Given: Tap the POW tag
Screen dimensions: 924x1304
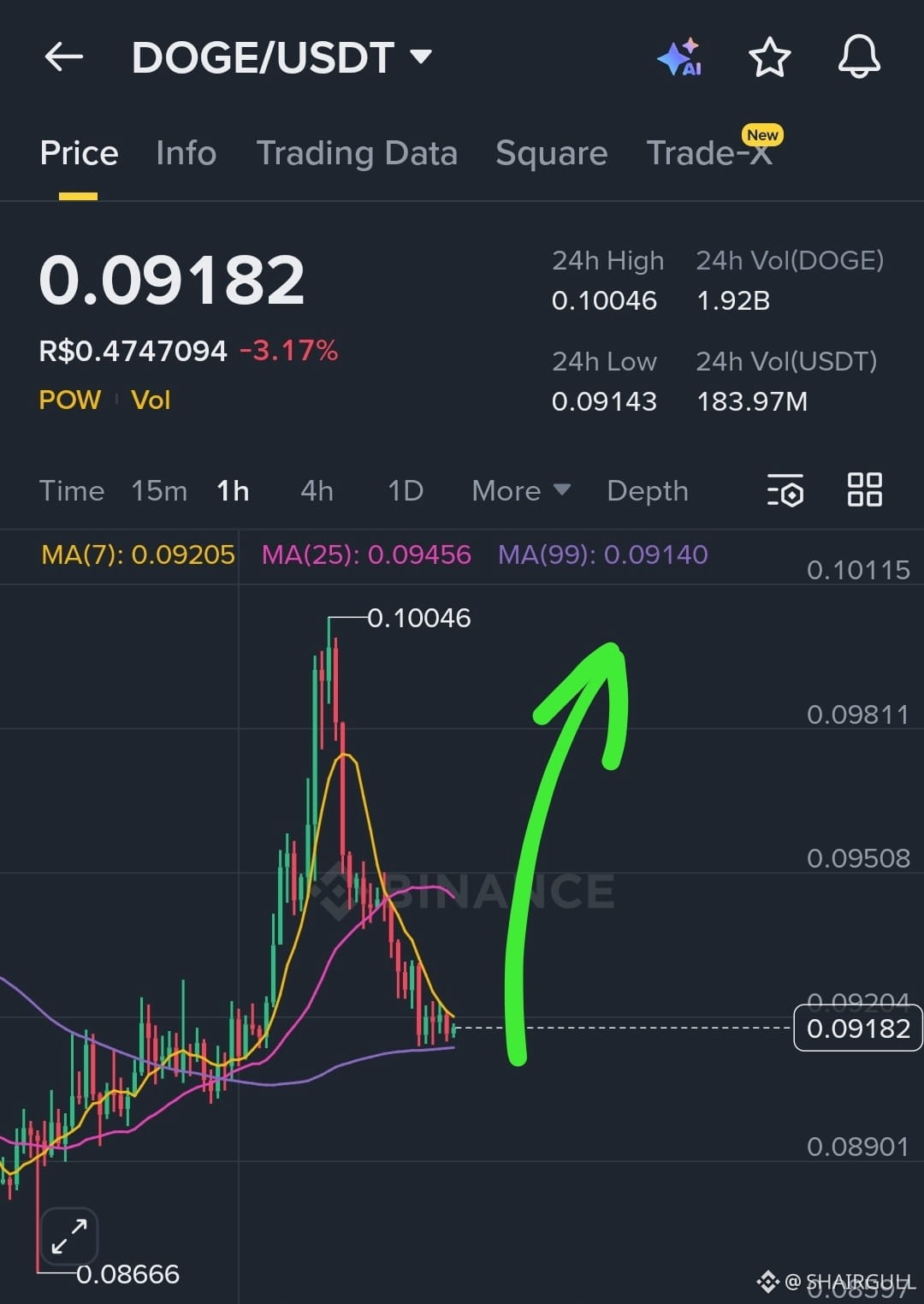Looking at the screenshot, I should tap(70, 400).
